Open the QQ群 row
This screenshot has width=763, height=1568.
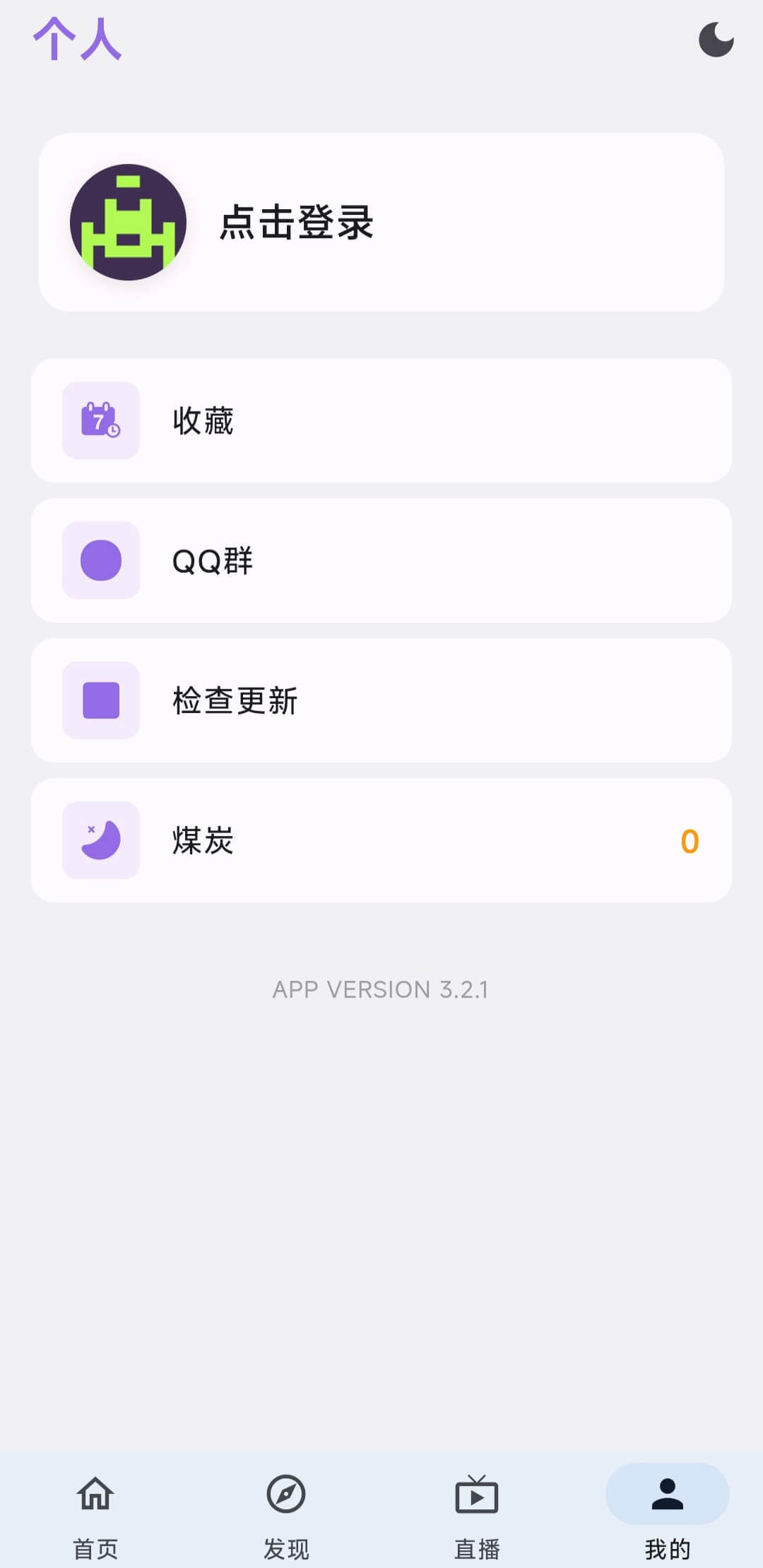coord(381,560)
